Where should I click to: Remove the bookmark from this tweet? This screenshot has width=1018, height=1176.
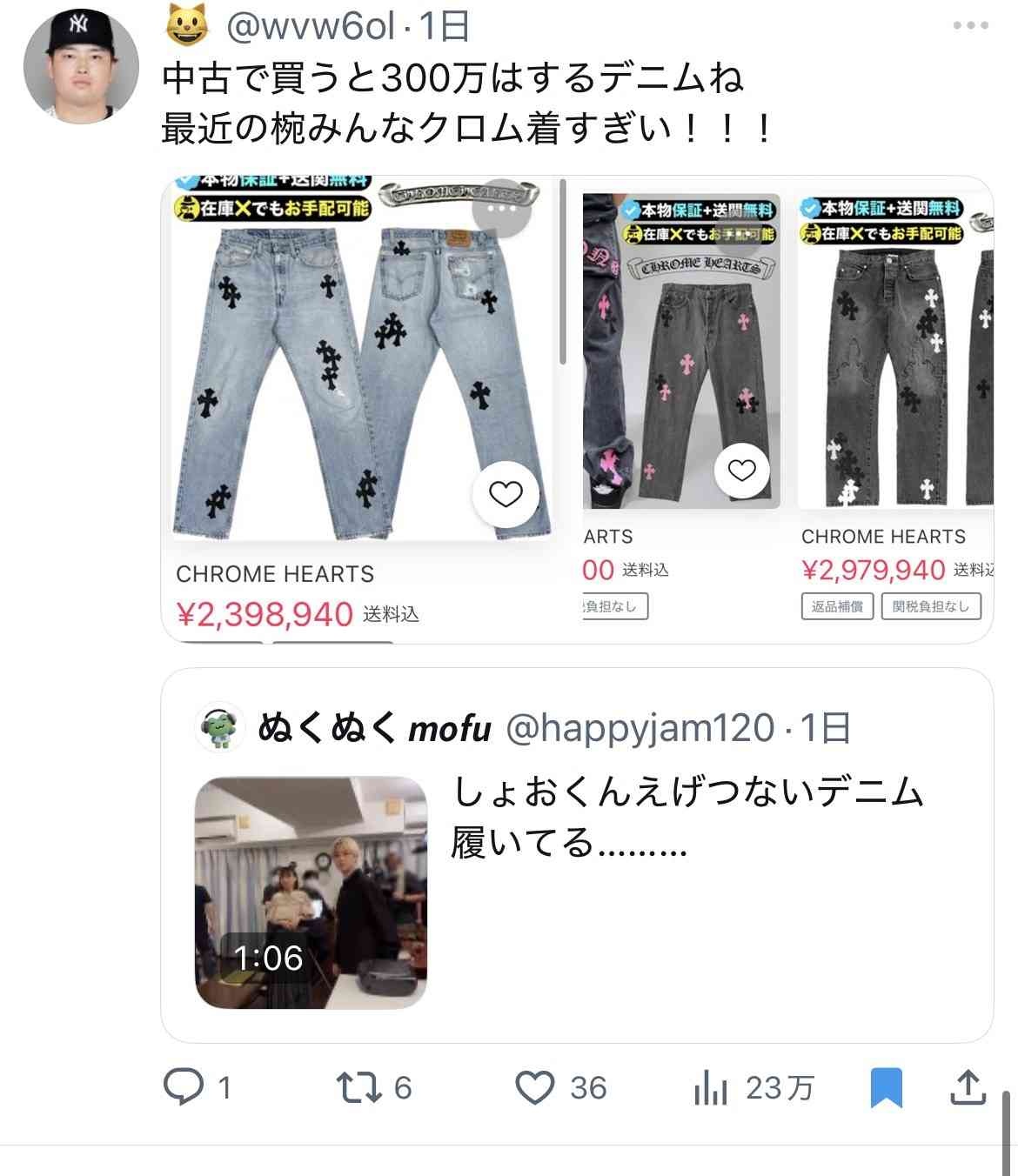886,1087
